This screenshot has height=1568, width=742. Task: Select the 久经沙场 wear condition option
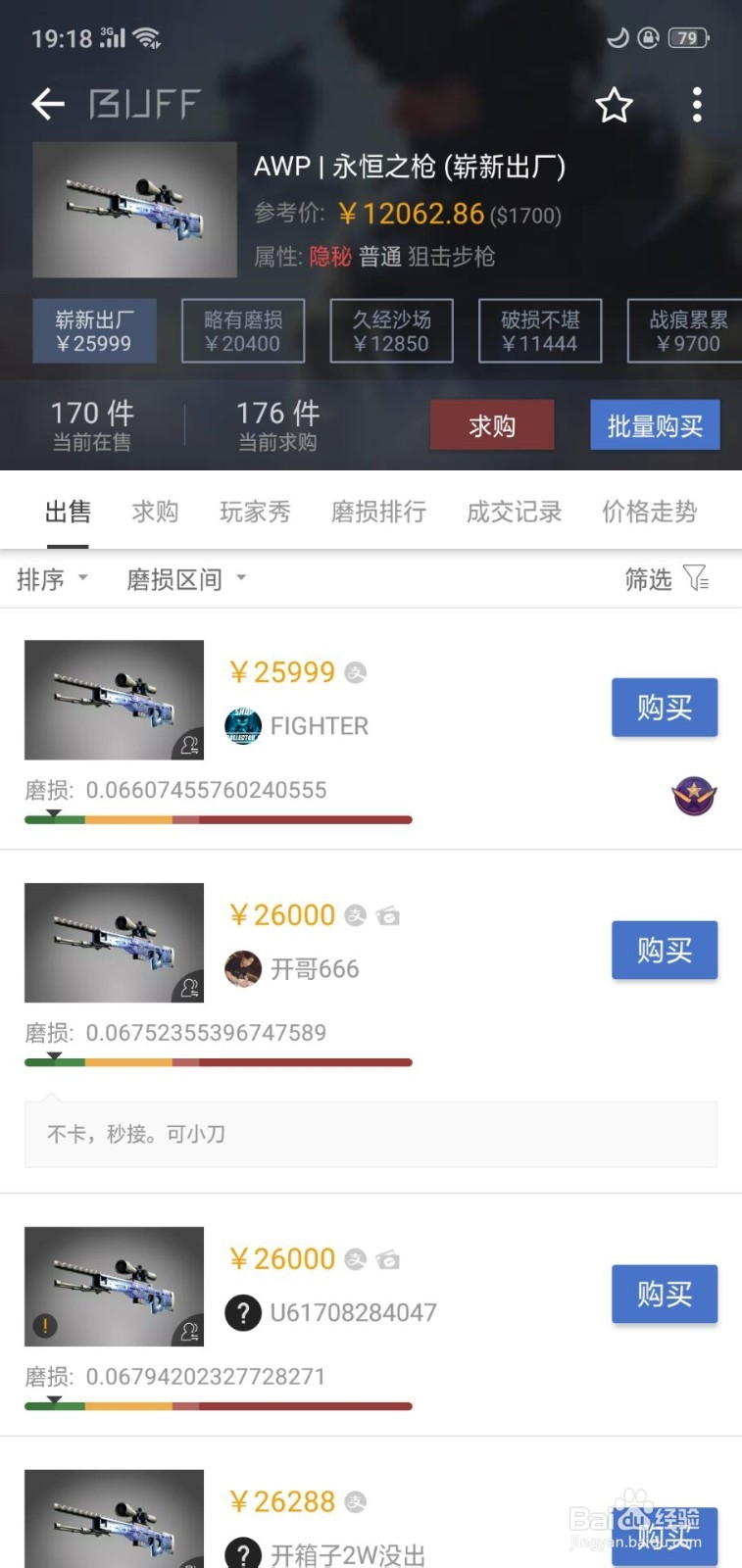click(x=391, y=330)
